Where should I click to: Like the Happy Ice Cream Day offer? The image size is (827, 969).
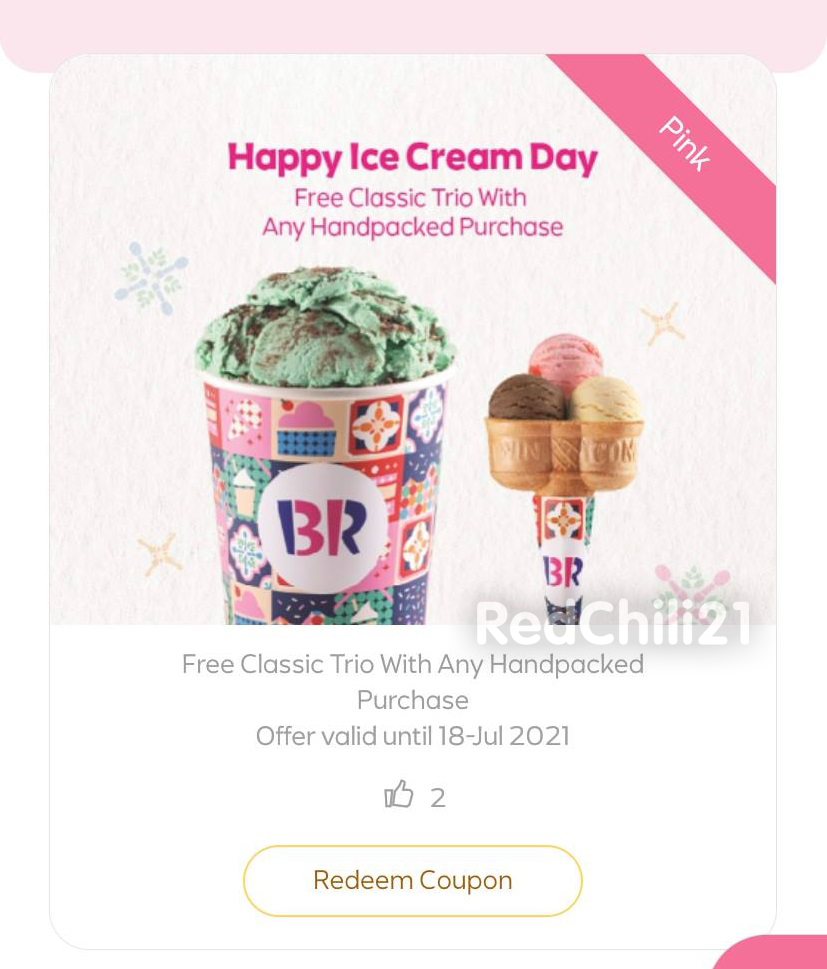[x=399, y=795]
